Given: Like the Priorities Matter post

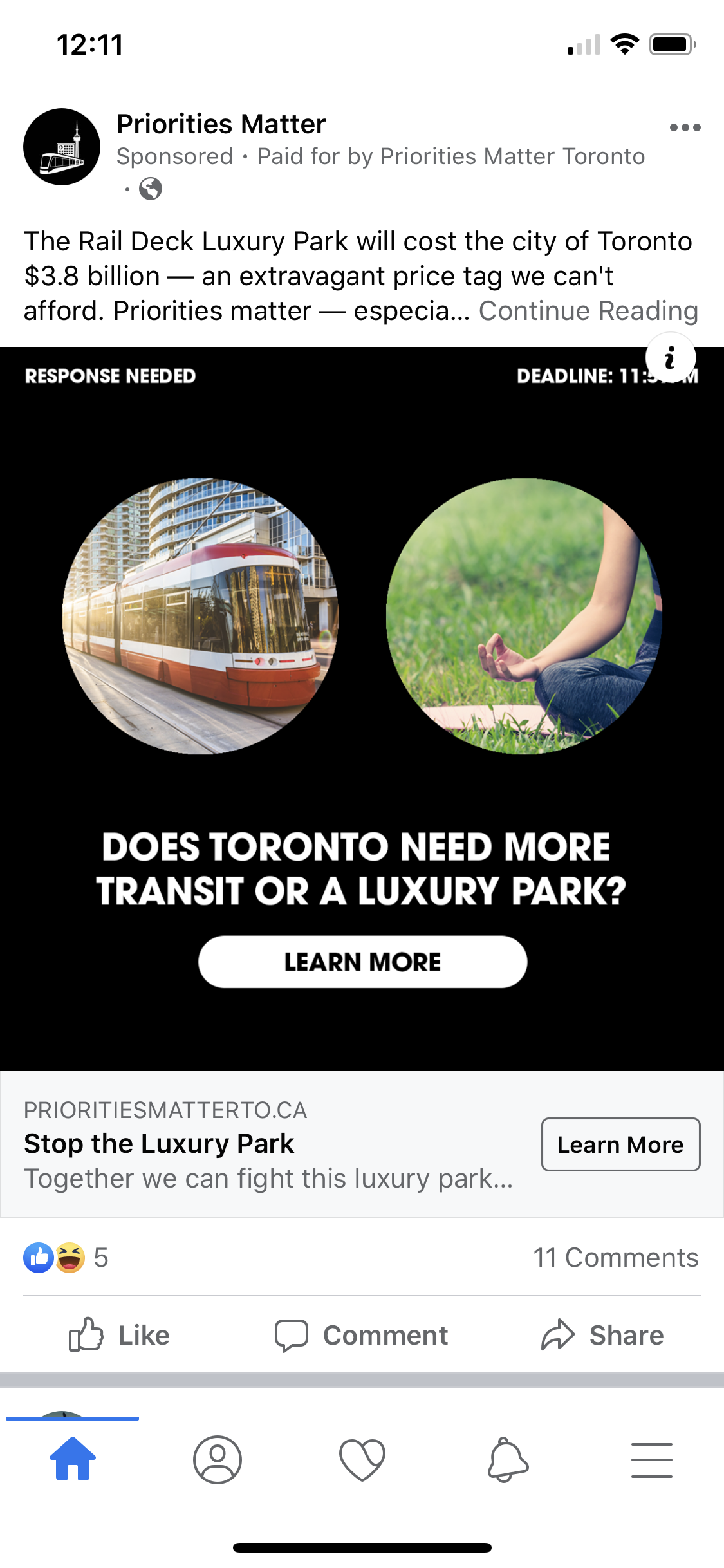Looking at the screenshot, I should [120, 1335].
